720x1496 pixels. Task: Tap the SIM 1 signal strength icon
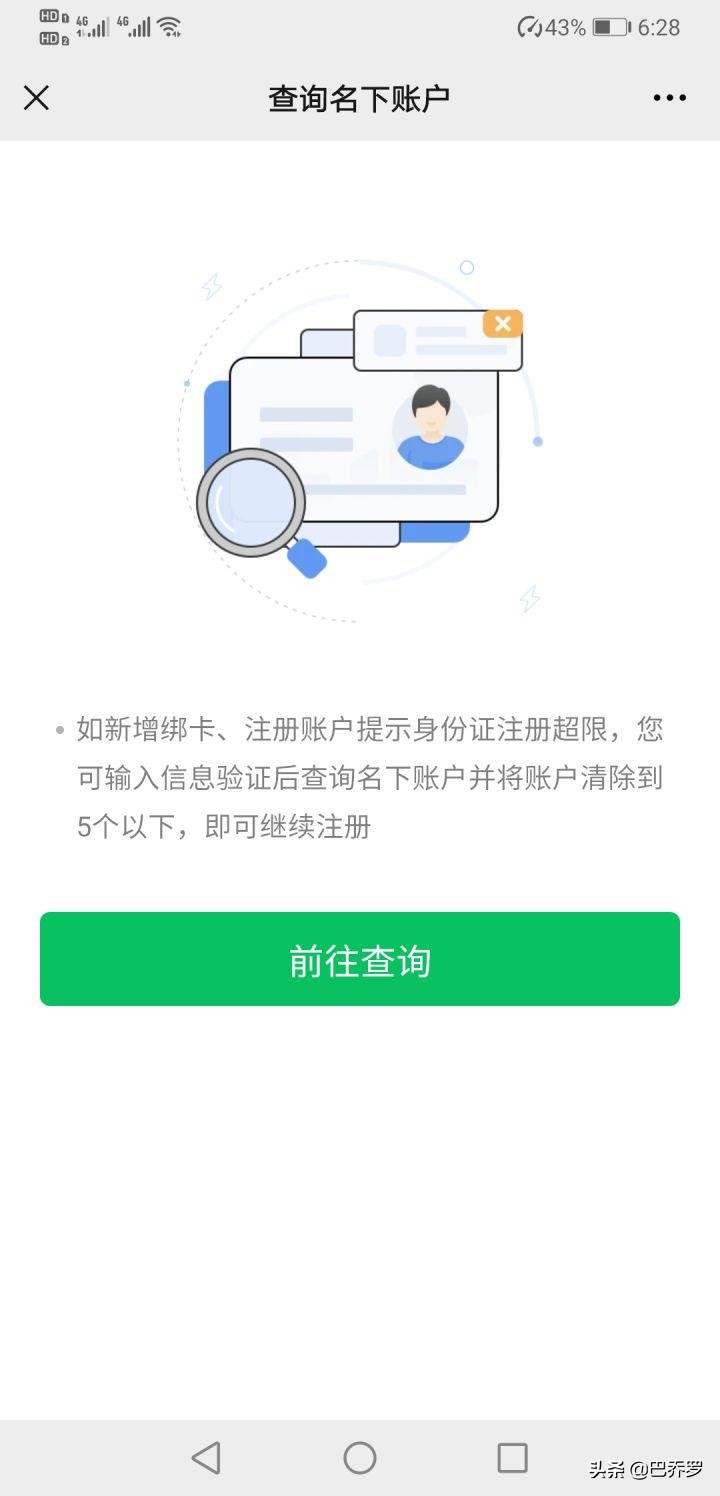tap(95, 26)
